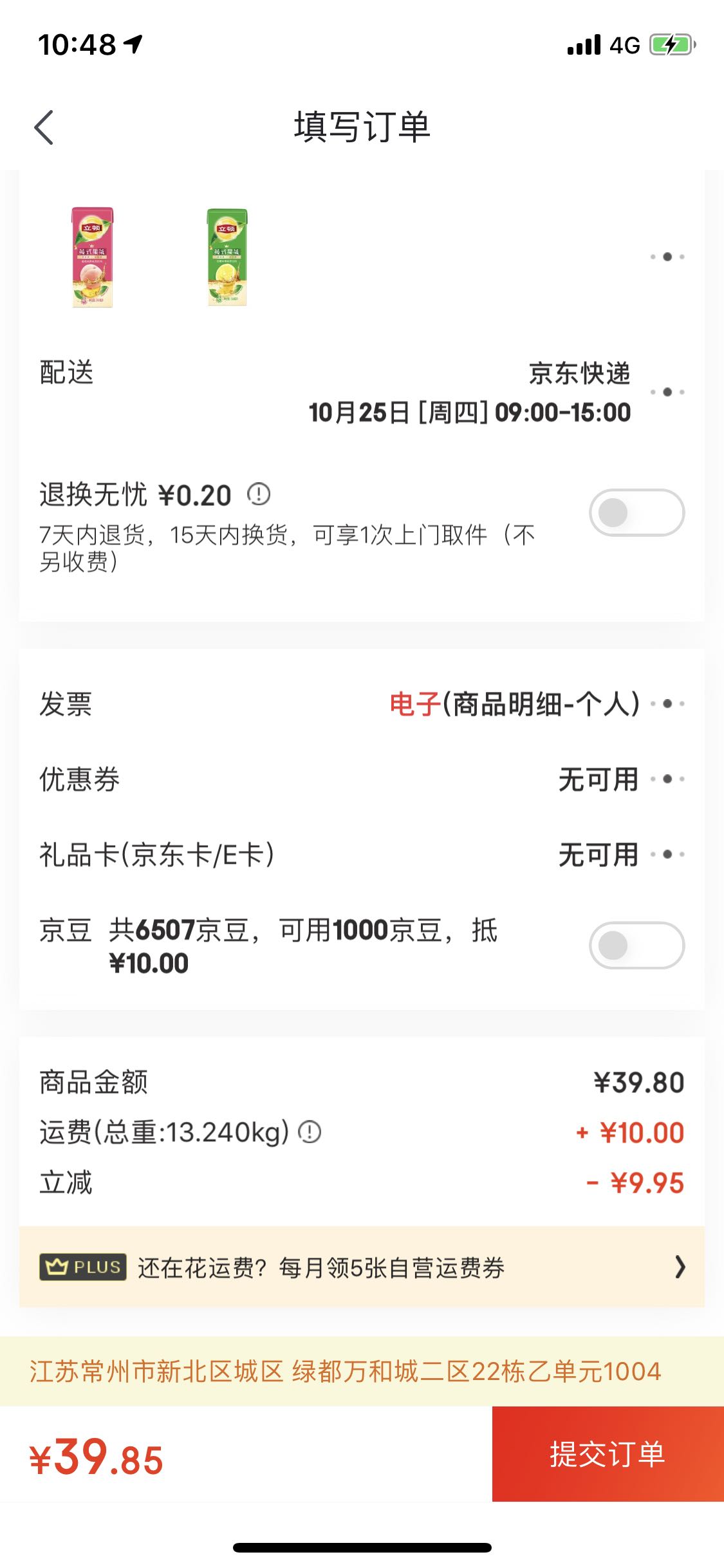View shipping fee info next to 运费
Screen dimensions: 724x1568
point(310,1132)
